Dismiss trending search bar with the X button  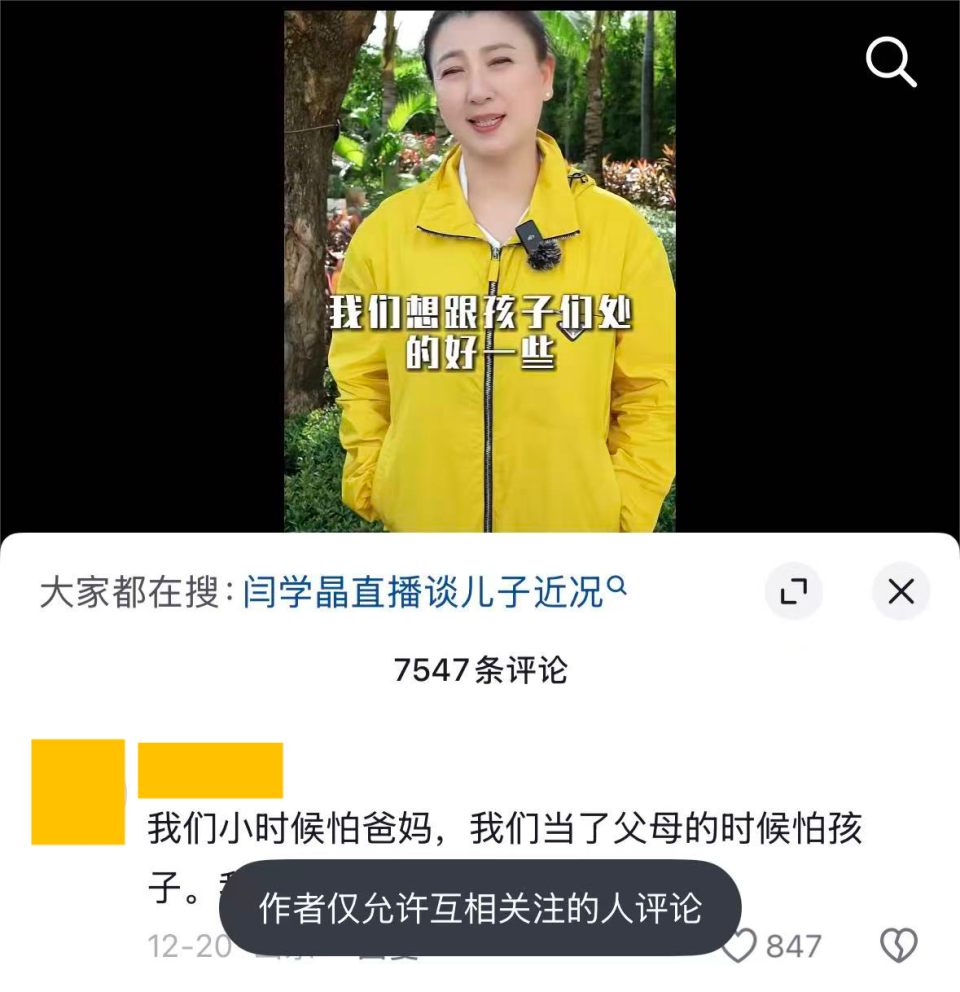tap(899, 592)
